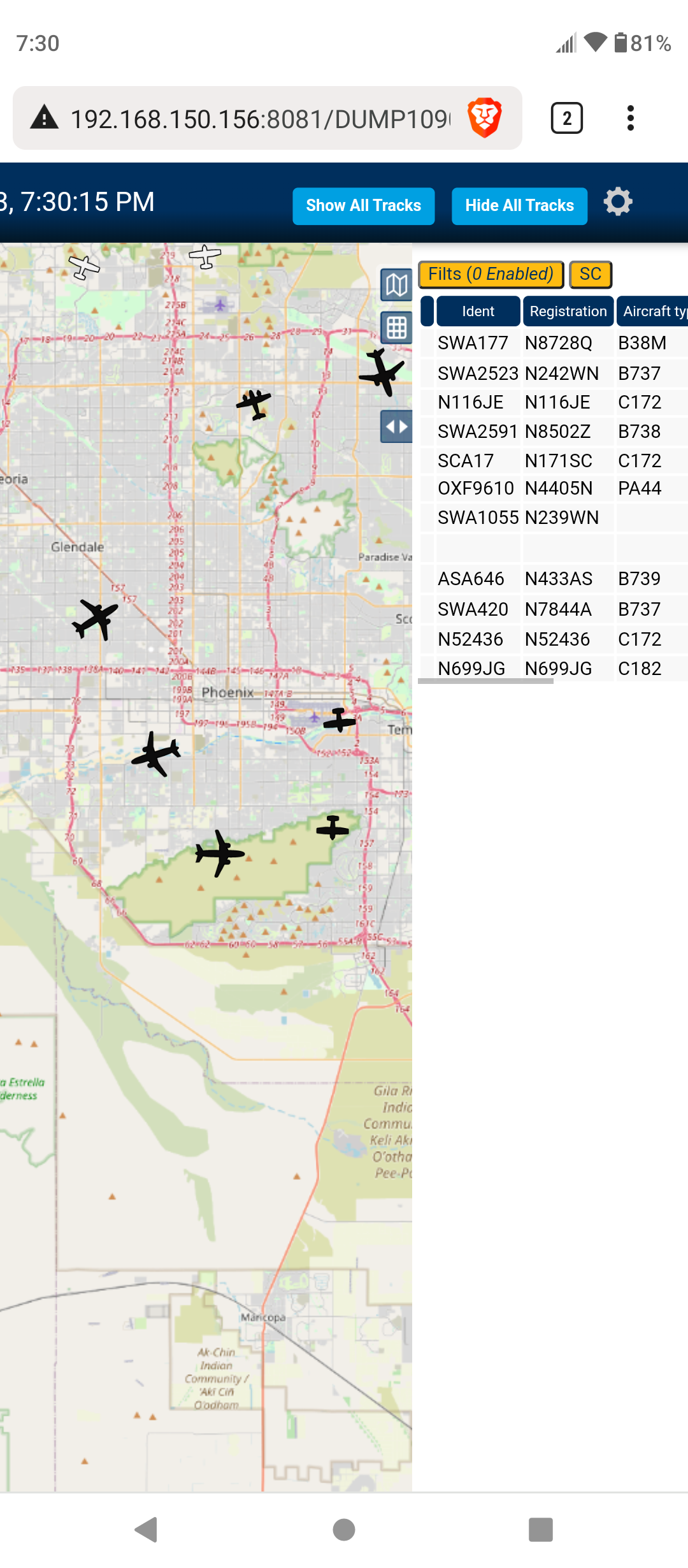Image resolution: width=688 pixels, height=1568 pixels.
Task: Sort table by Ident column
Action: (478, 311)
